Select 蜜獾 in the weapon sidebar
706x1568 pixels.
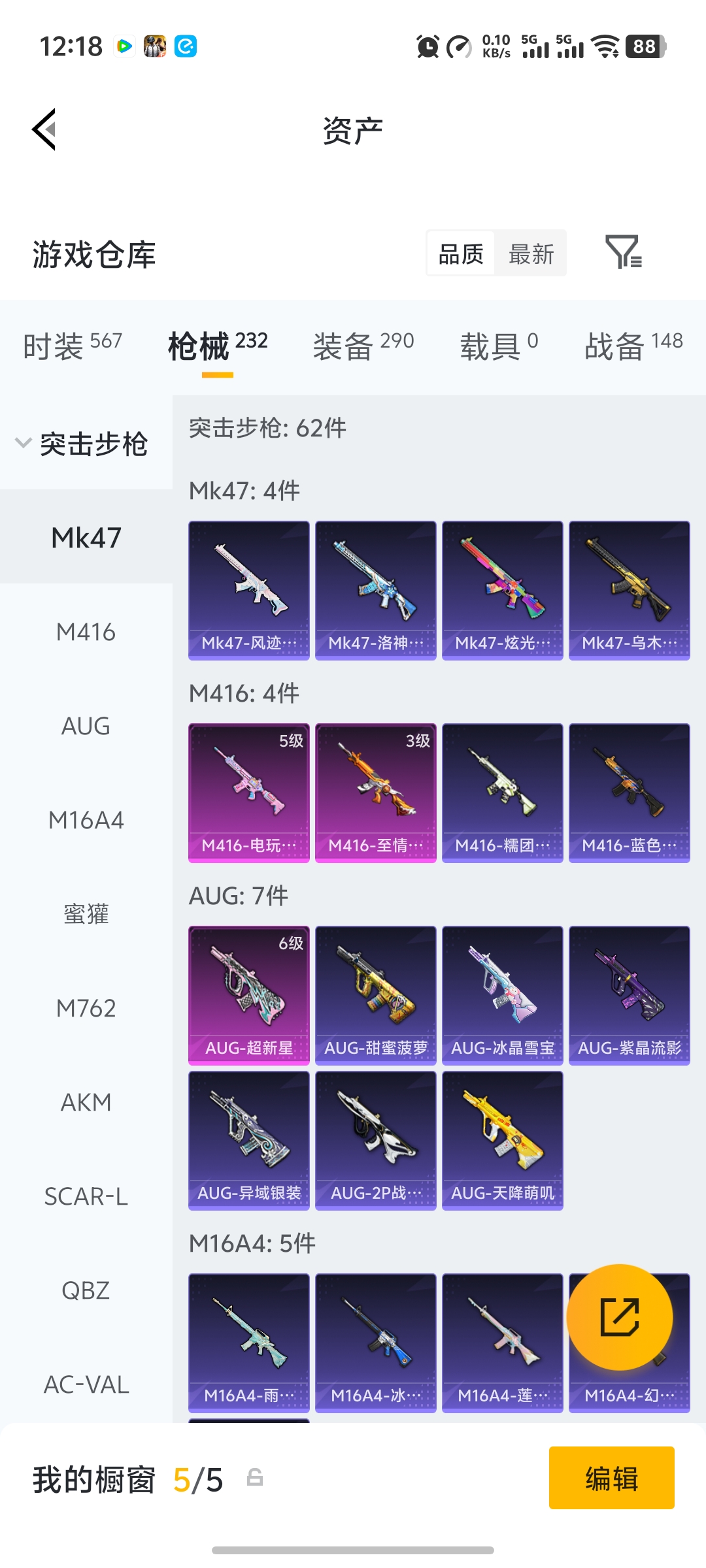pos(86,914)
